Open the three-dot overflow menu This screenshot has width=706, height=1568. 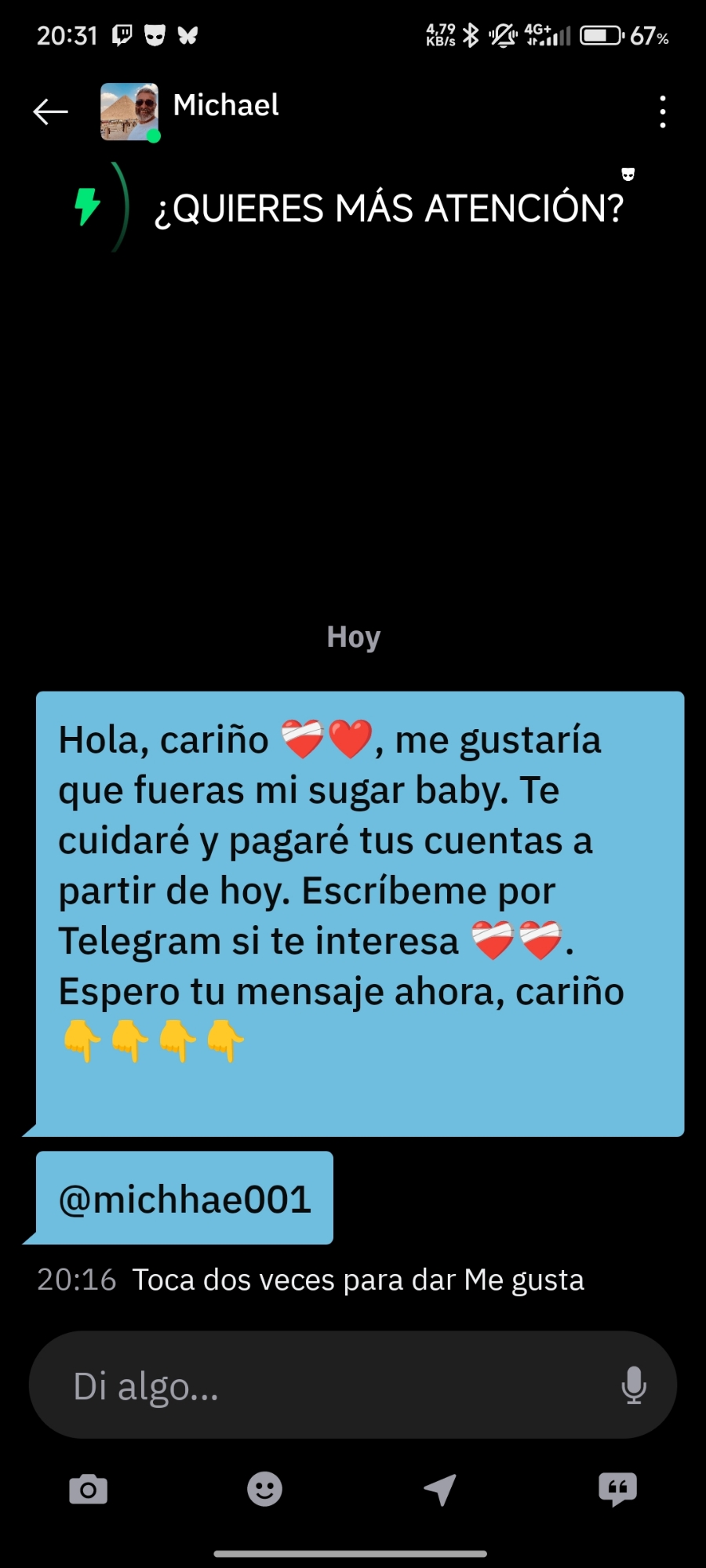663,112
